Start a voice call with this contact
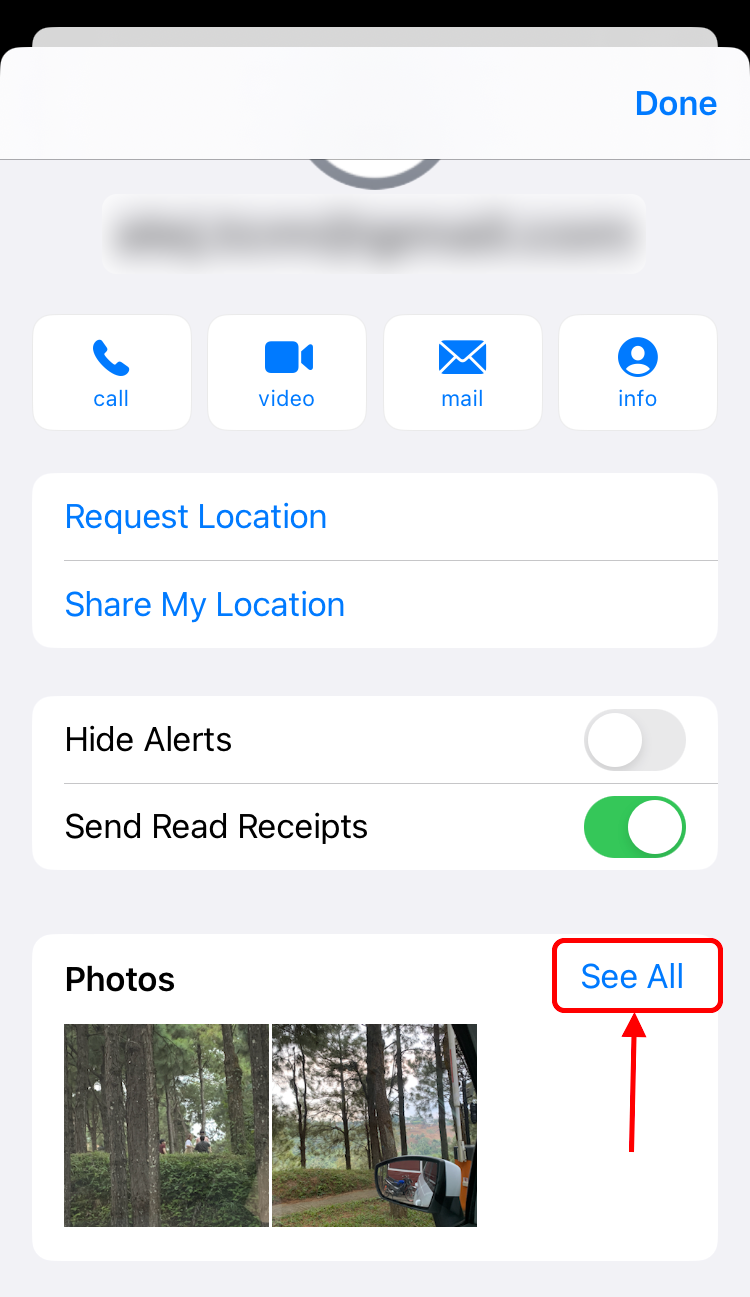The image size is (750, 1297). tap(111, 372)
